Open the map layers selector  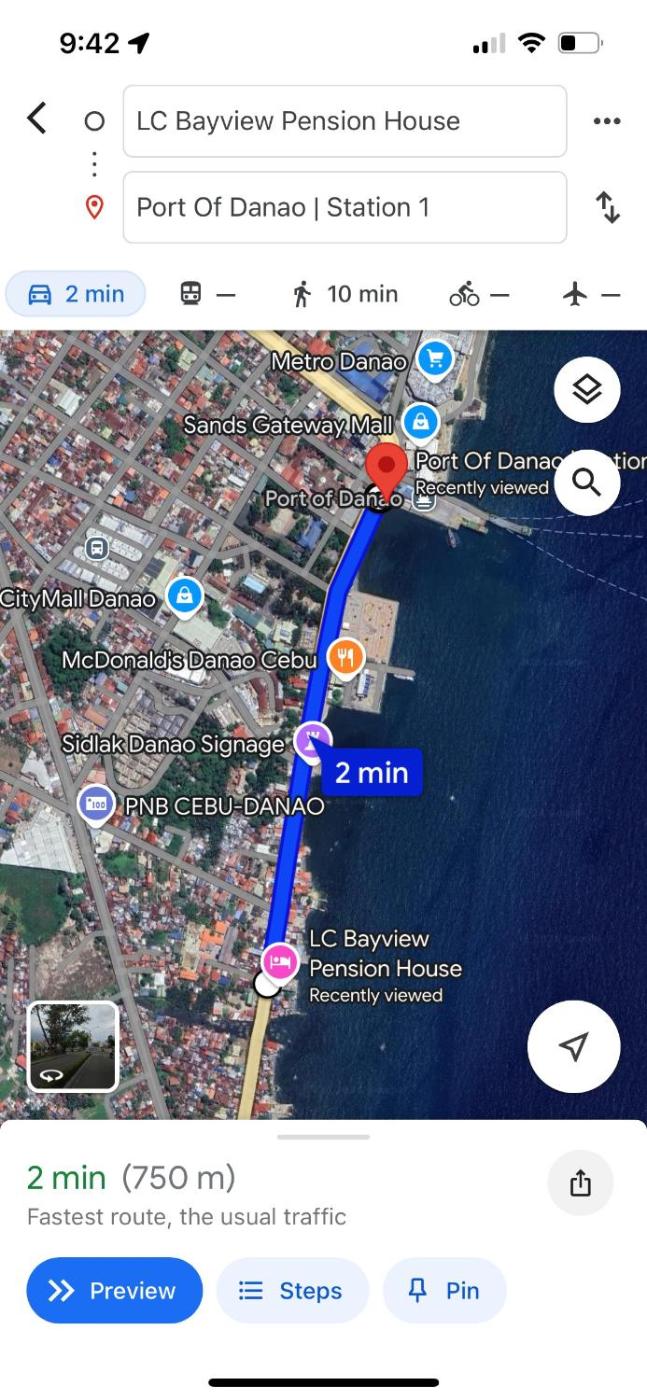click(587, 390)
